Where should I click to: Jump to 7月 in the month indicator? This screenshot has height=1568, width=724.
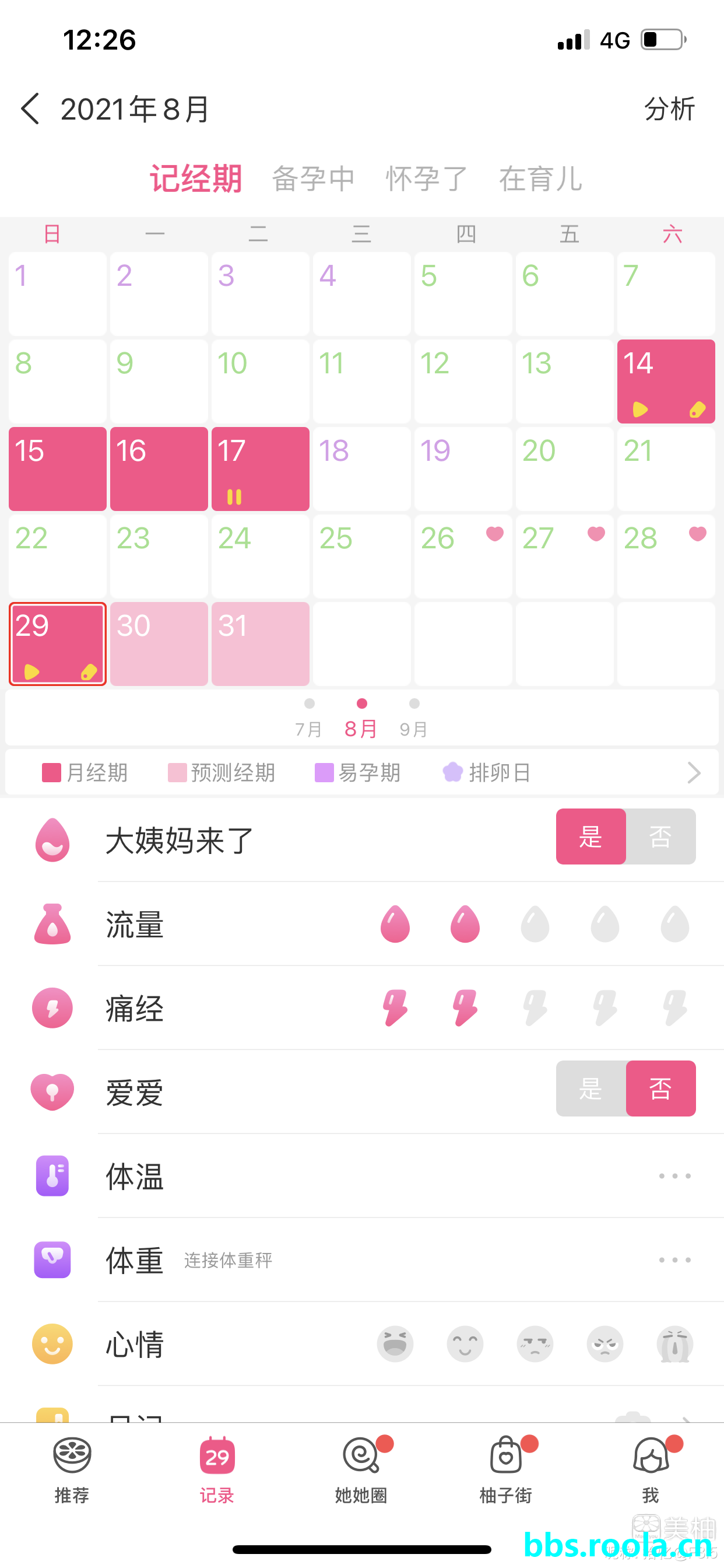(309, 718)
